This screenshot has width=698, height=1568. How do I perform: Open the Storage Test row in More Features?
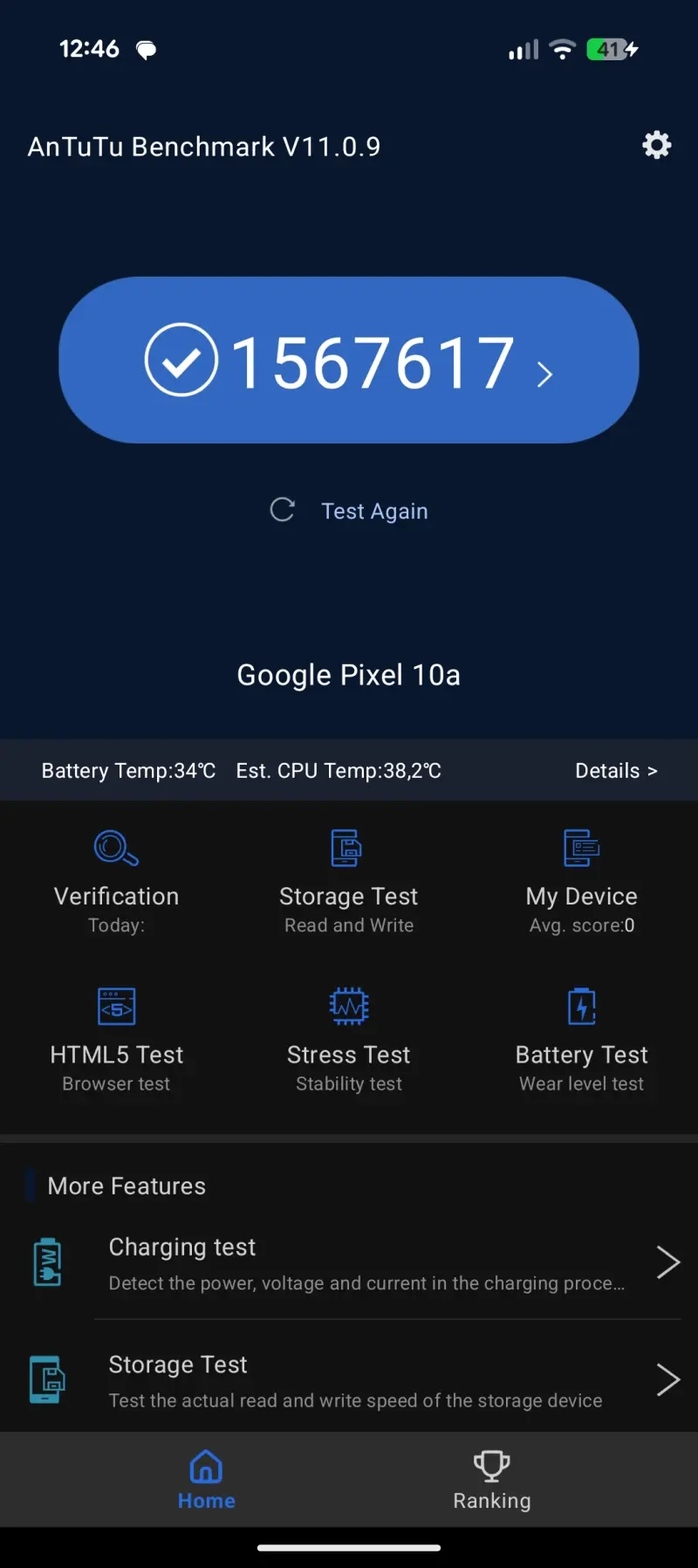[x=366, y=1380]
